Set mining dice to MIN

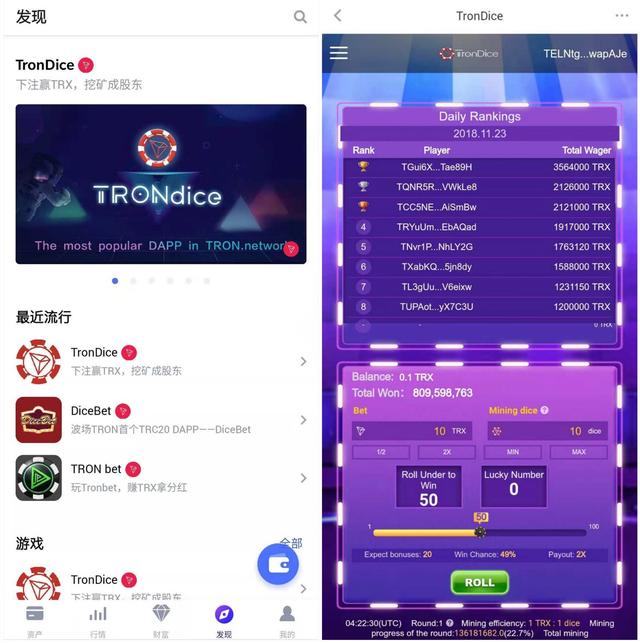[513, 452]
